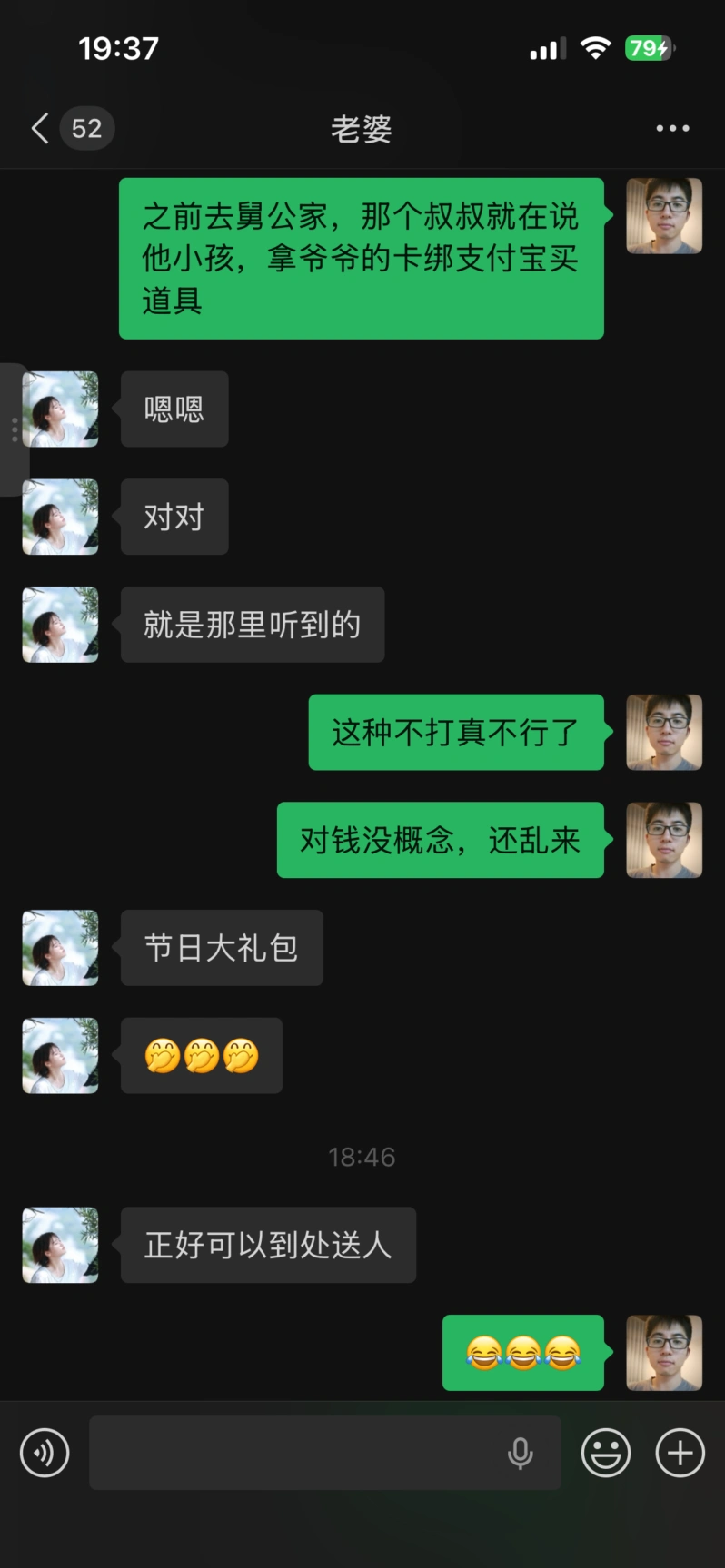Open the emoji and sticker picker
The width and height of the screenshot is (725, 1568).
(605, 1453)
